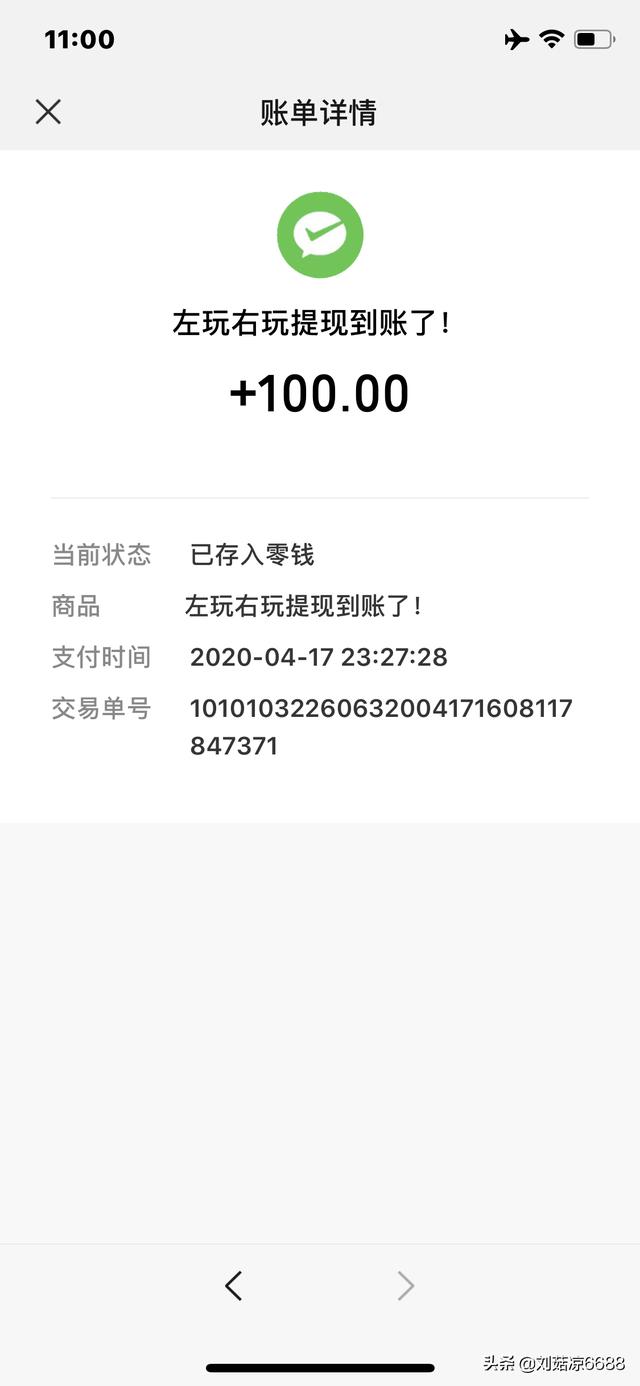Close the bill details page

(48, 112)
